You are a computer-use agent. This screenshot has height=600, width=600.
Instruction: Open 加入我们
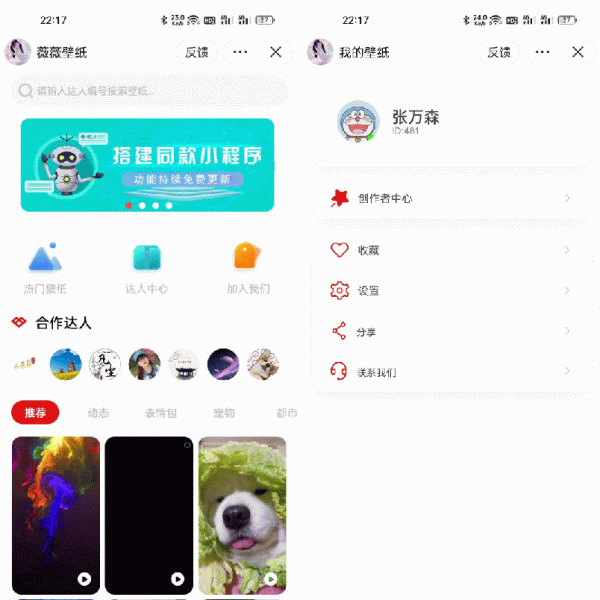pos(248,268)
